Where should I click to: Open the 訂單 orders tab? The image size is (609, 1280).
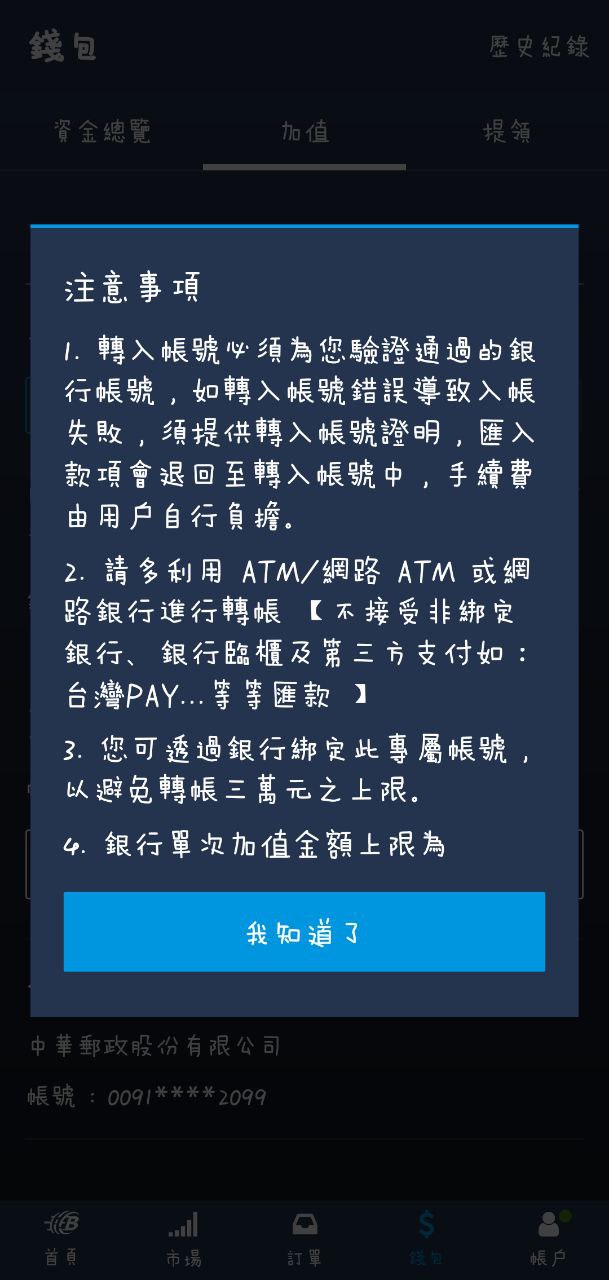coord(304,1238)
